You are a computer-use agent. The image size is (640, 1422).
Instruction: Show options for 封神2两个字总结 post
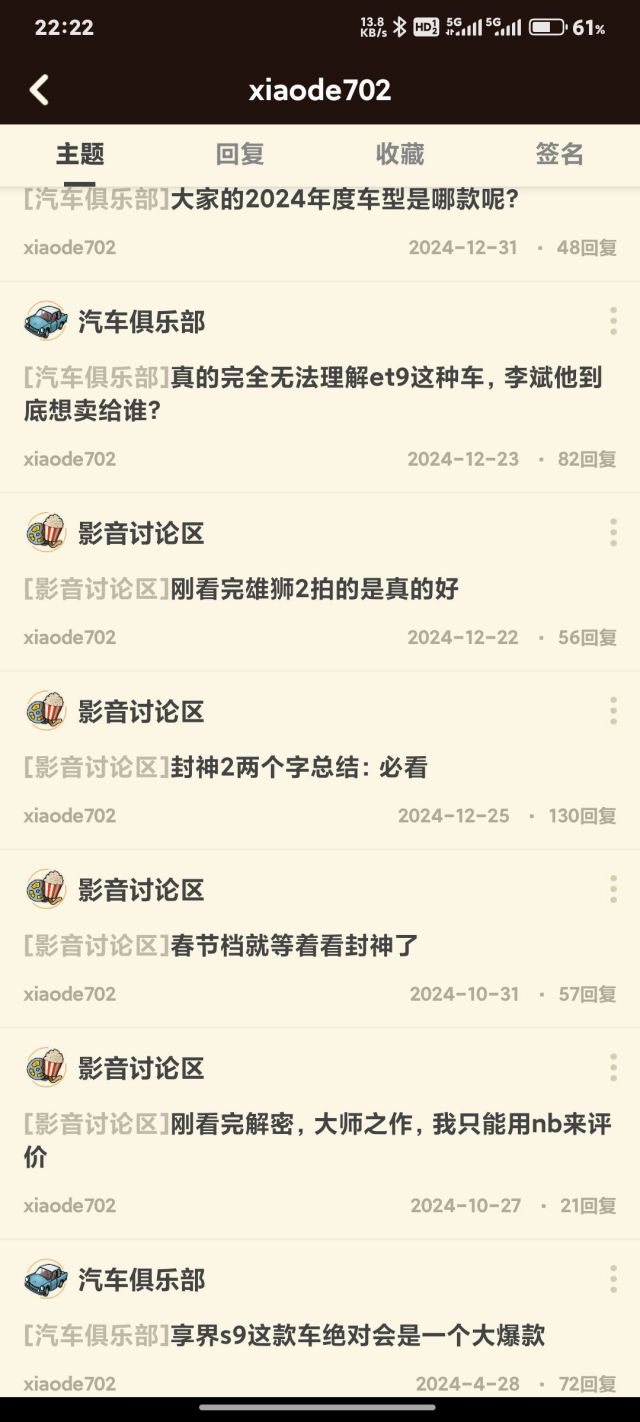tap(613, 711)
